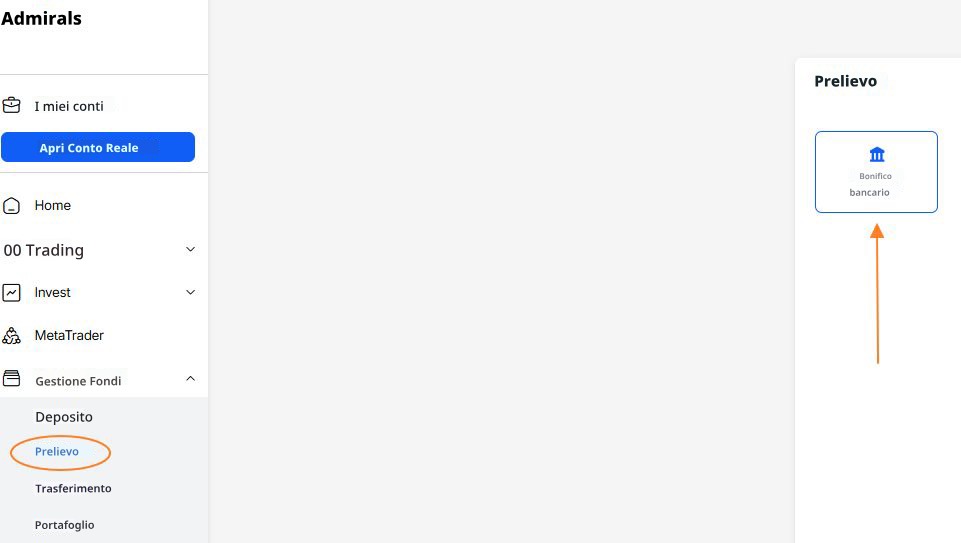Tap the Apri Conto Reale button
This screenshot has height=543, width=961.
point(97,147)
